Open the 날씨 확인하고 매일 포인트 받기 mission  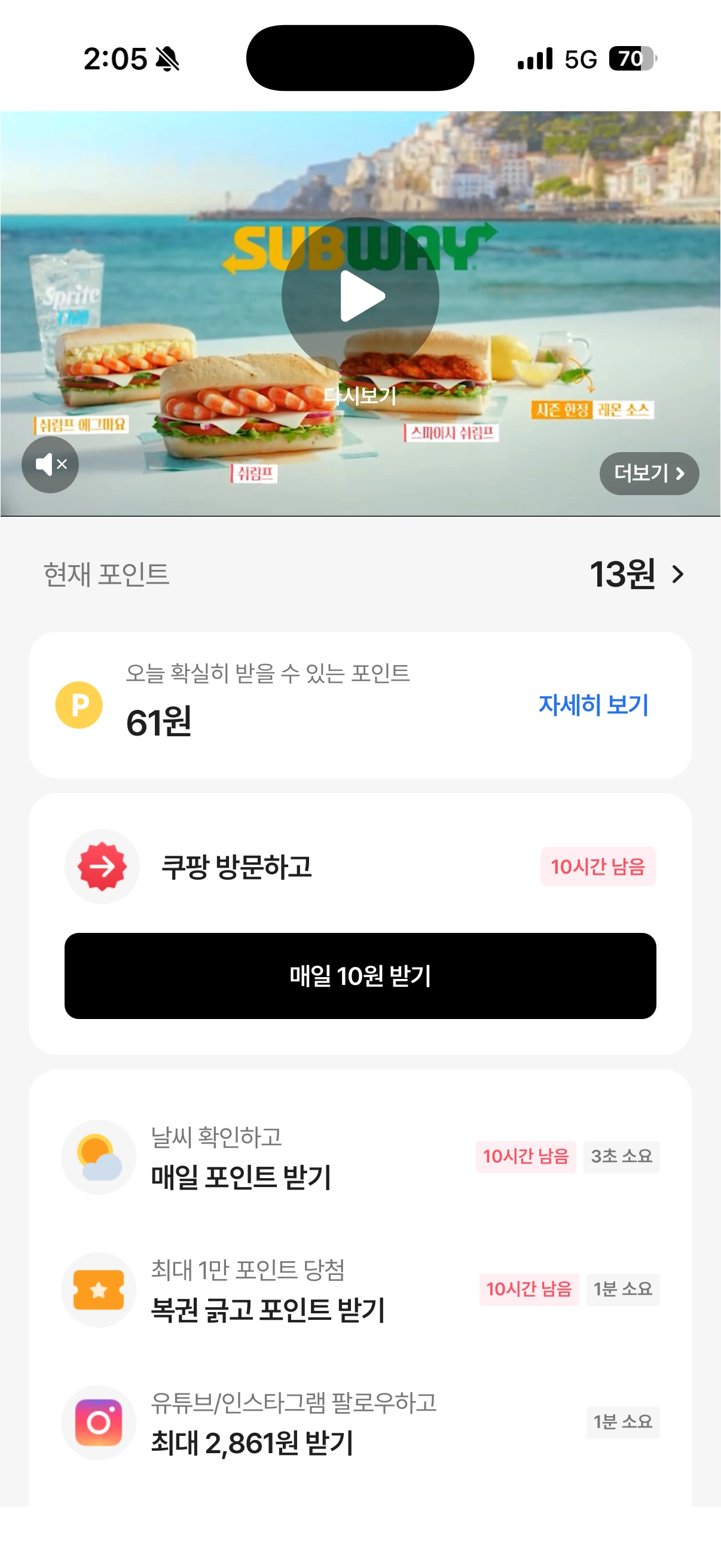pyautogui.click(x=360, y=1157)
